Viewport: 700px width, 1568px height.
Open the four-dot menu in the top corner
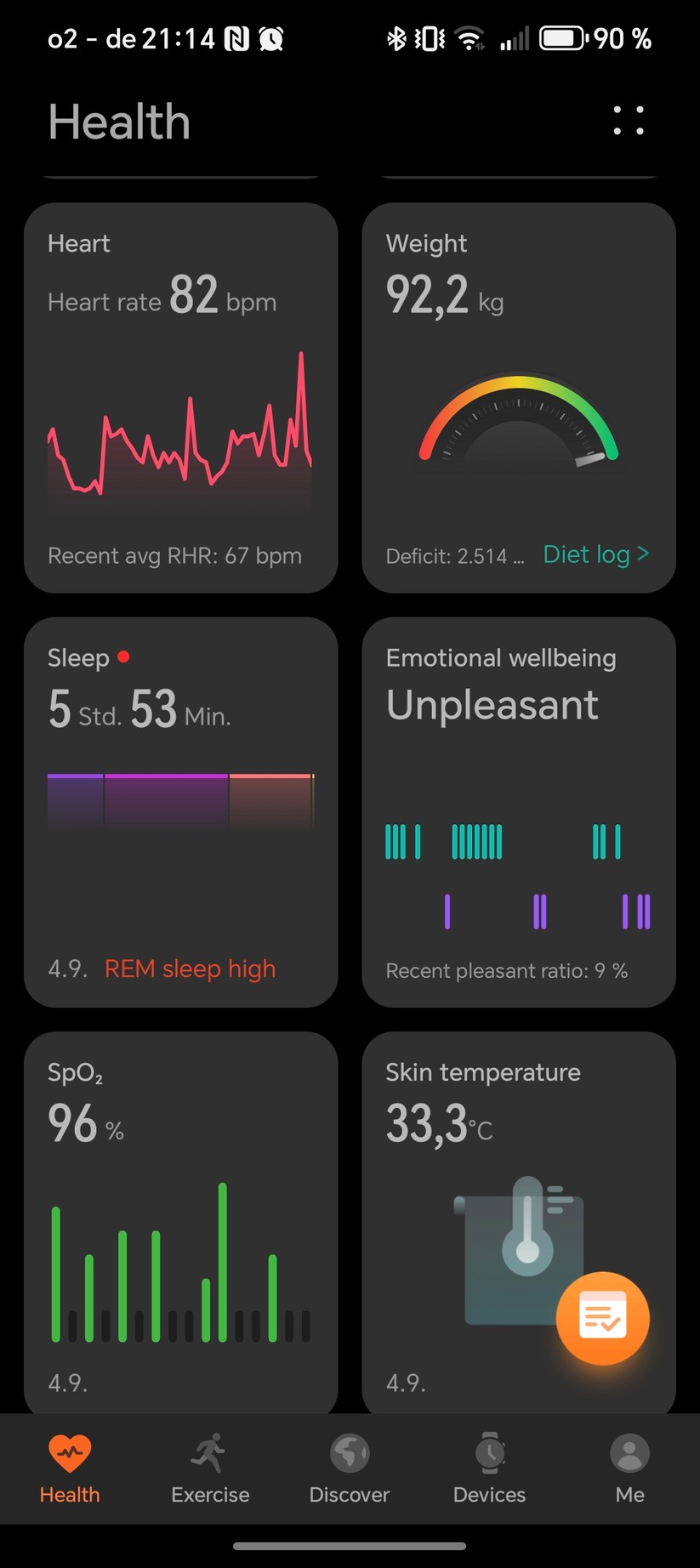coord(629,122)
